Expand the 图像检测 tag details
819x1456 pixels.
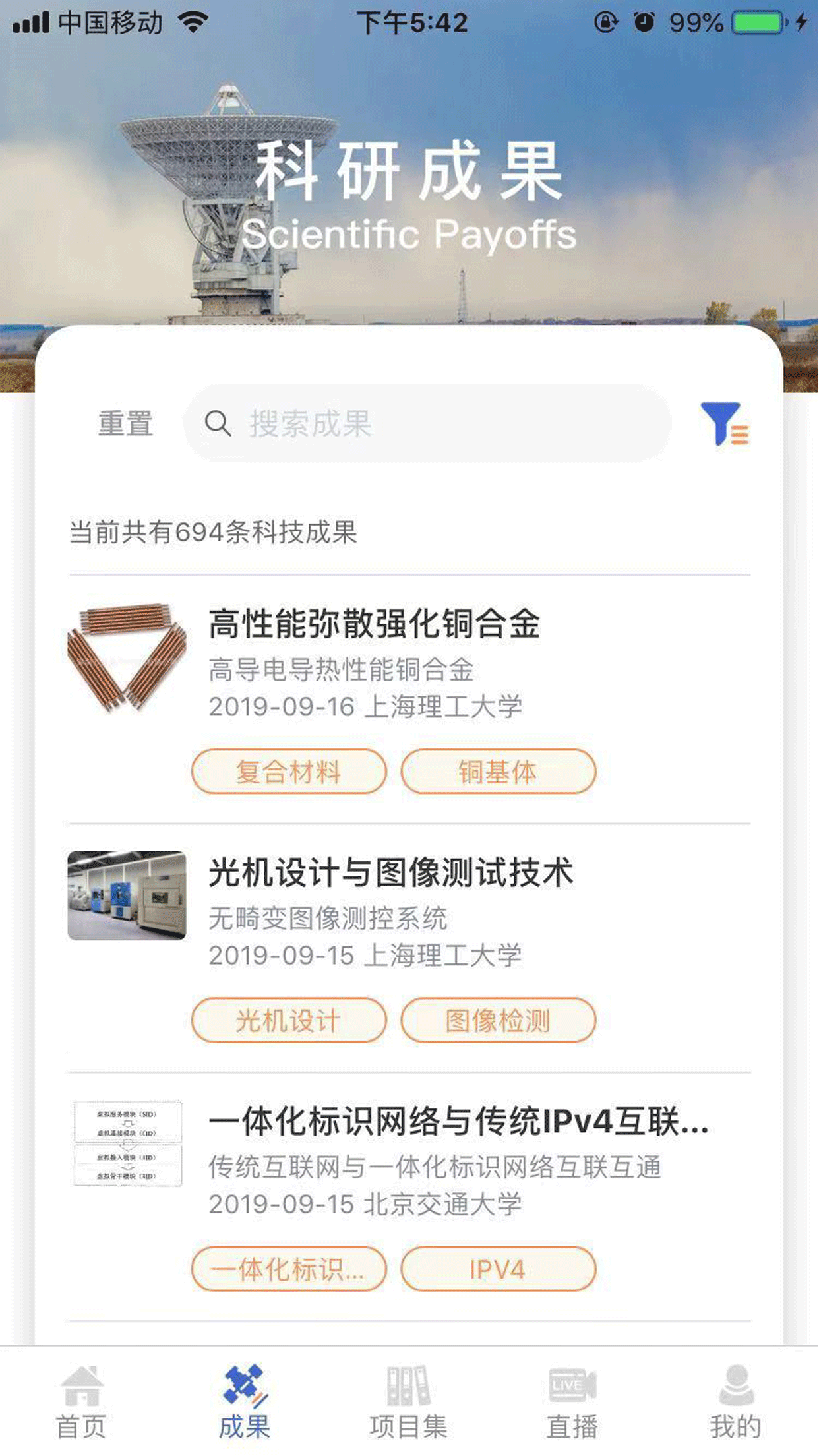498,1020
